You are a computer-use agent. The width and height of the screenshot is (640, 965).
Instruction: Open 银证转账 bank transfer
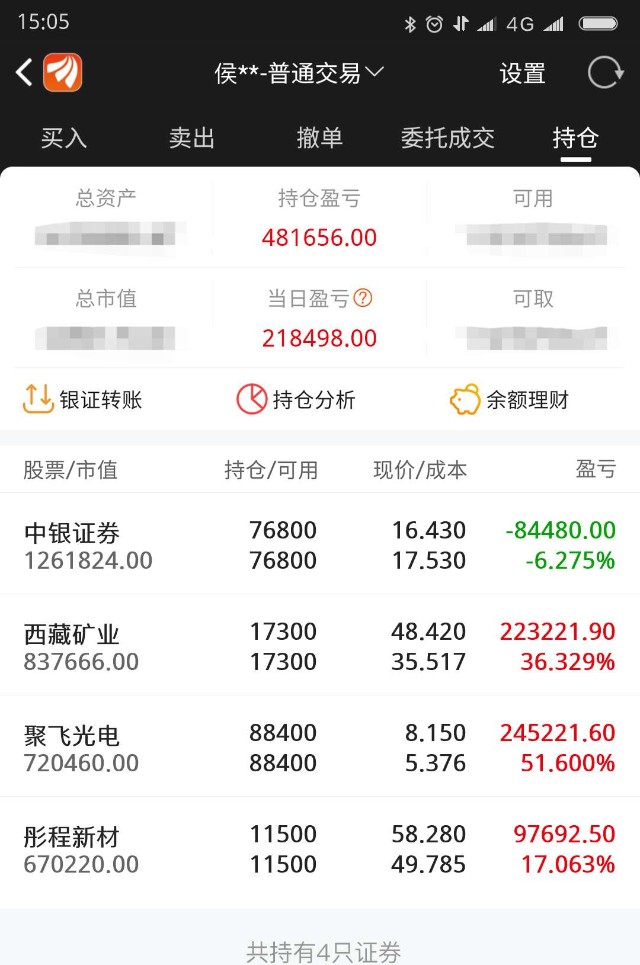click(83, 400)
